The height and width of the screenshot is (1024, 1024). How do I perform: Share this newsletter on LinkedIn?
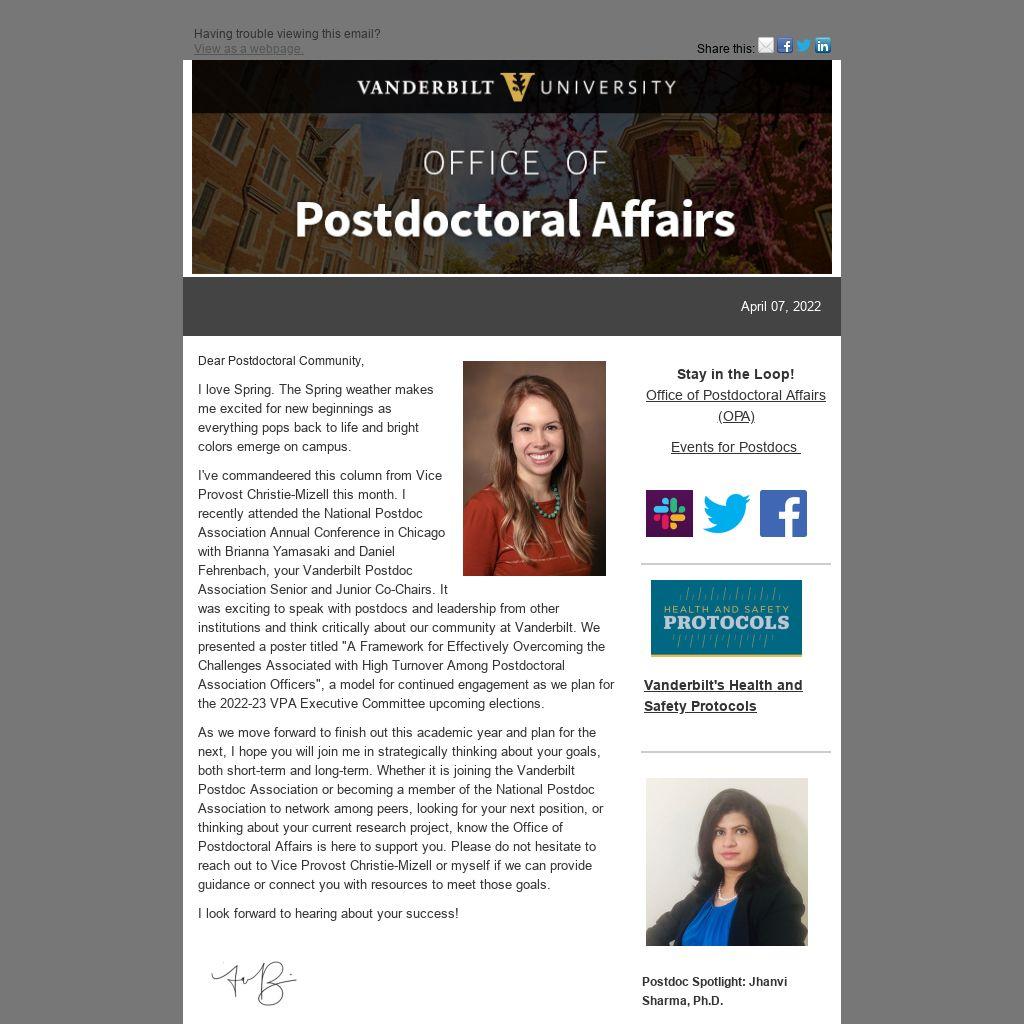[x=823, y=45]
